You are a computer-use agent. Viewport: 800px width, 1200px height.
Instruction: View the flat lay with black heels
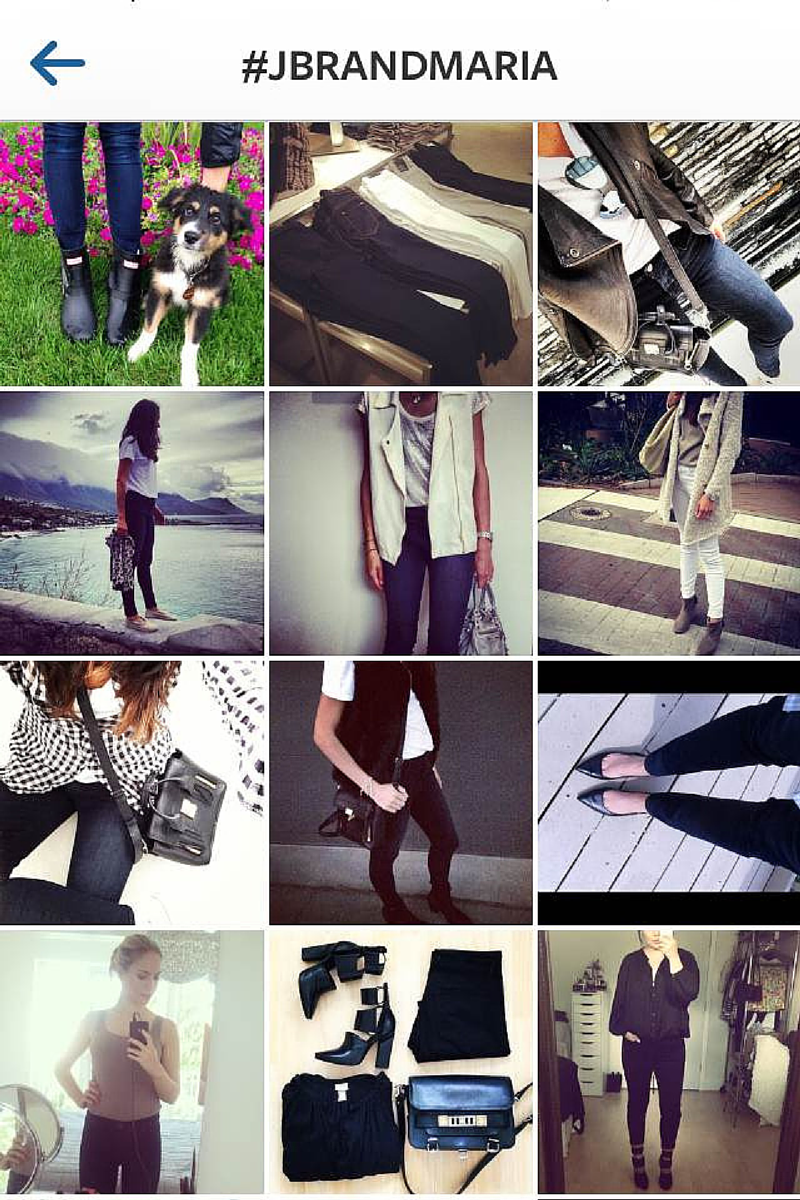(400, 1062)
